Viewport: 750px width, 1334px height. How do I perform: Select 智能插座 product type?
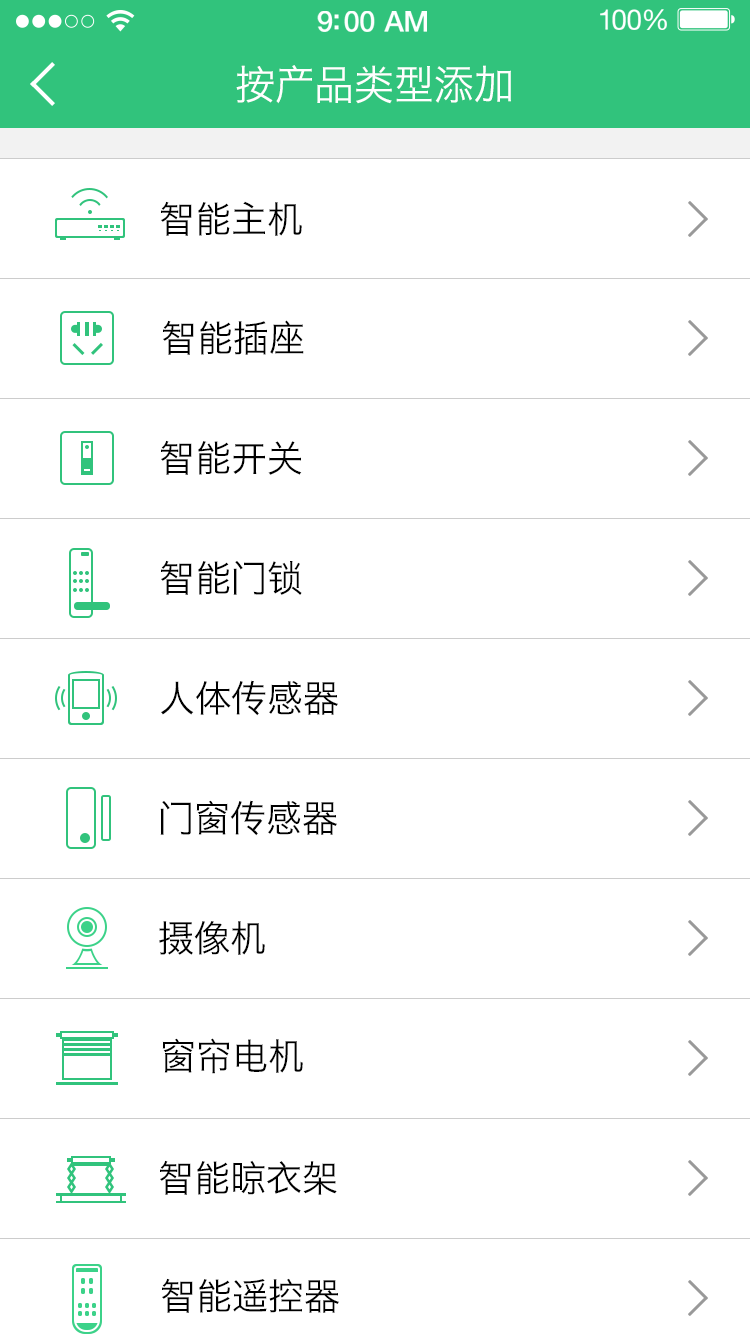click(375, 339)
